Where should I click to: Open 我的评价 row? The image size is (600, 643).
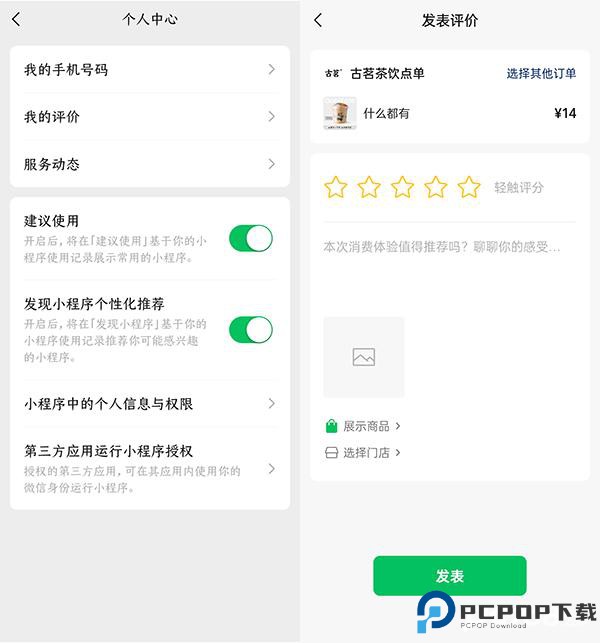[x=150, y=117]
